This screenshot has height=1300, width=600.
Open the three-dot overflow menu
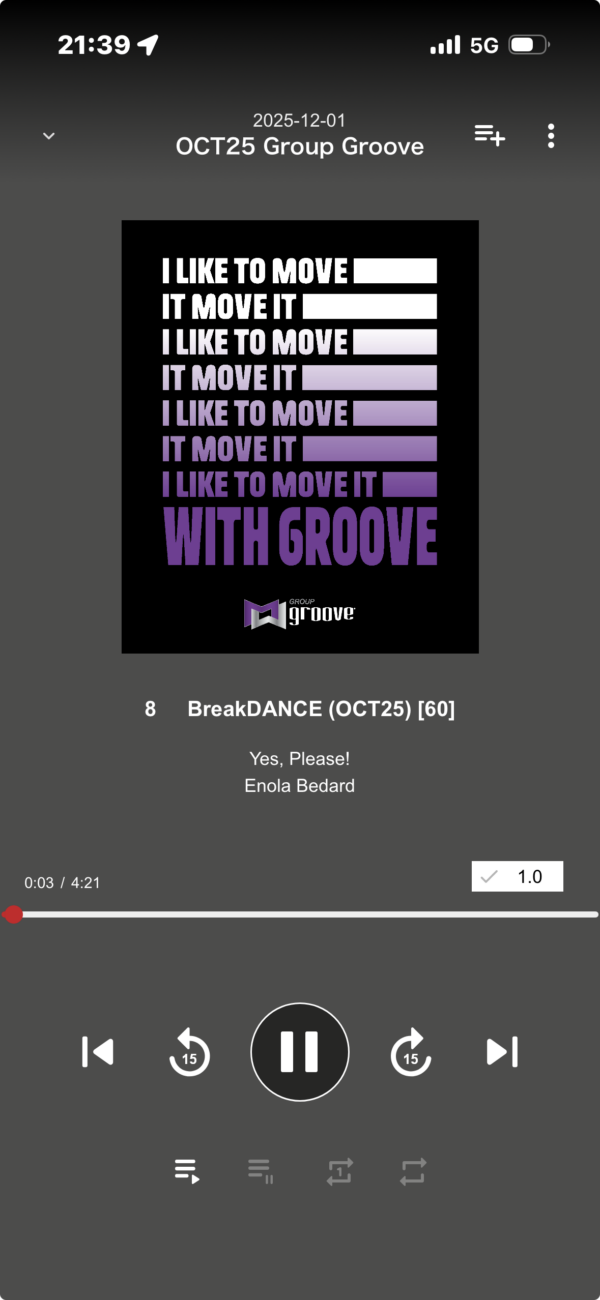pyautogui.click(x=551, y=135)
